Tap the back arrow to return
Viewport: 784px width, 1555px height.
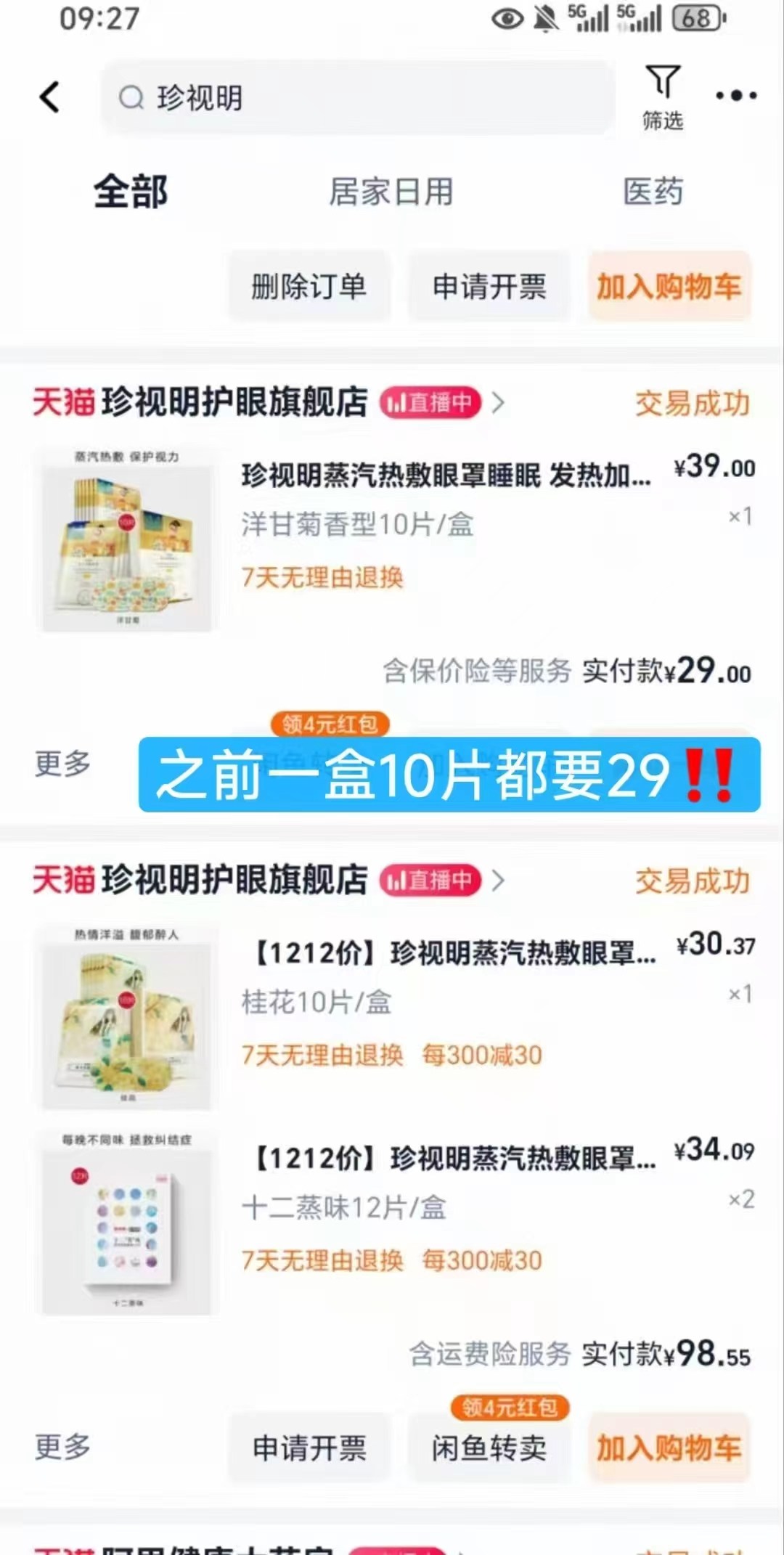pyautogui.click(x=49, y=97)
